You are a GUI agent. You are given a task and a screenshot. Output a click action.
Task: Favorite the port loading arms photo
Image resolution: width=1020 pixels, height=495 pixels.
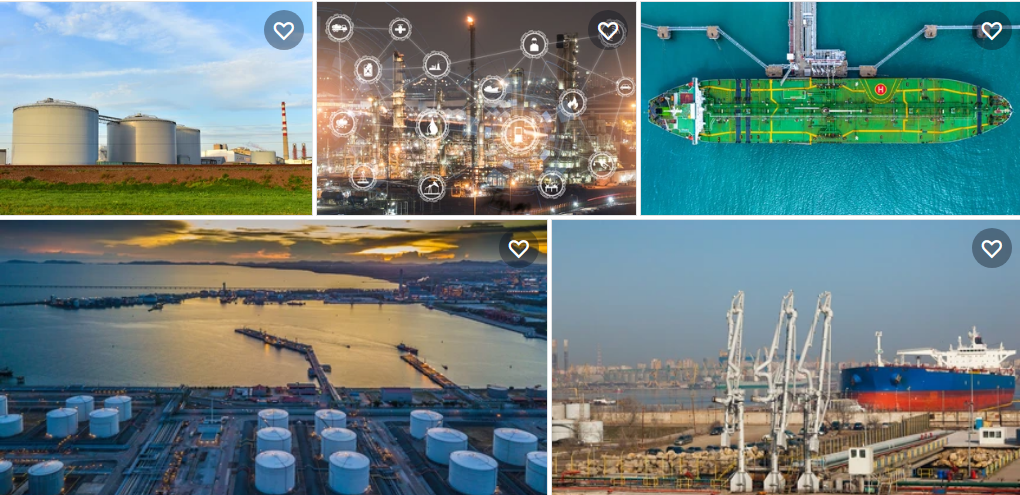(991, 248)
